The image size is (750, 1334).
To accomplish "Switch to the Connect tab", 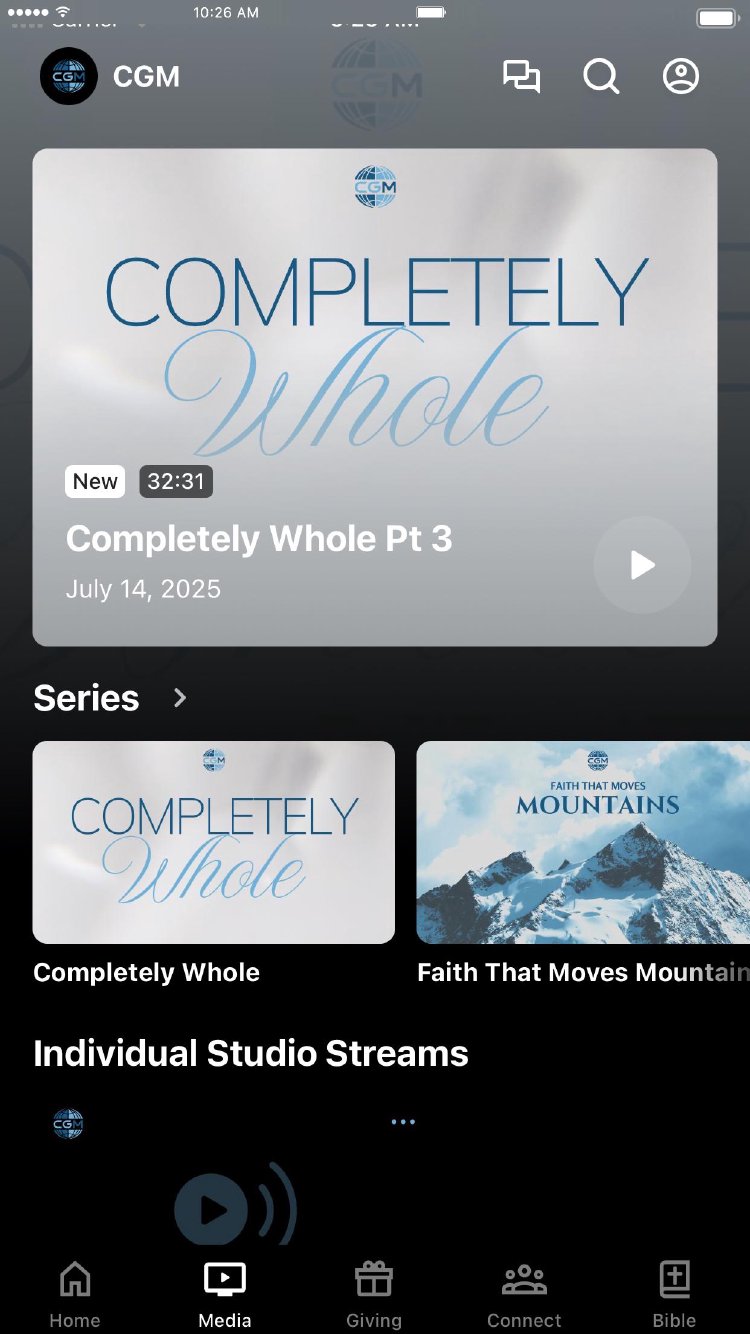I will pos(524,1294).
